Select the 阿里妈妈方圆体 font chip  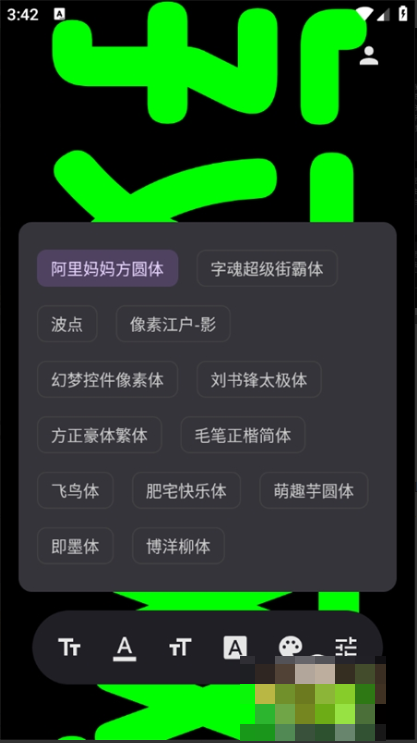click(x=108, y=268)
